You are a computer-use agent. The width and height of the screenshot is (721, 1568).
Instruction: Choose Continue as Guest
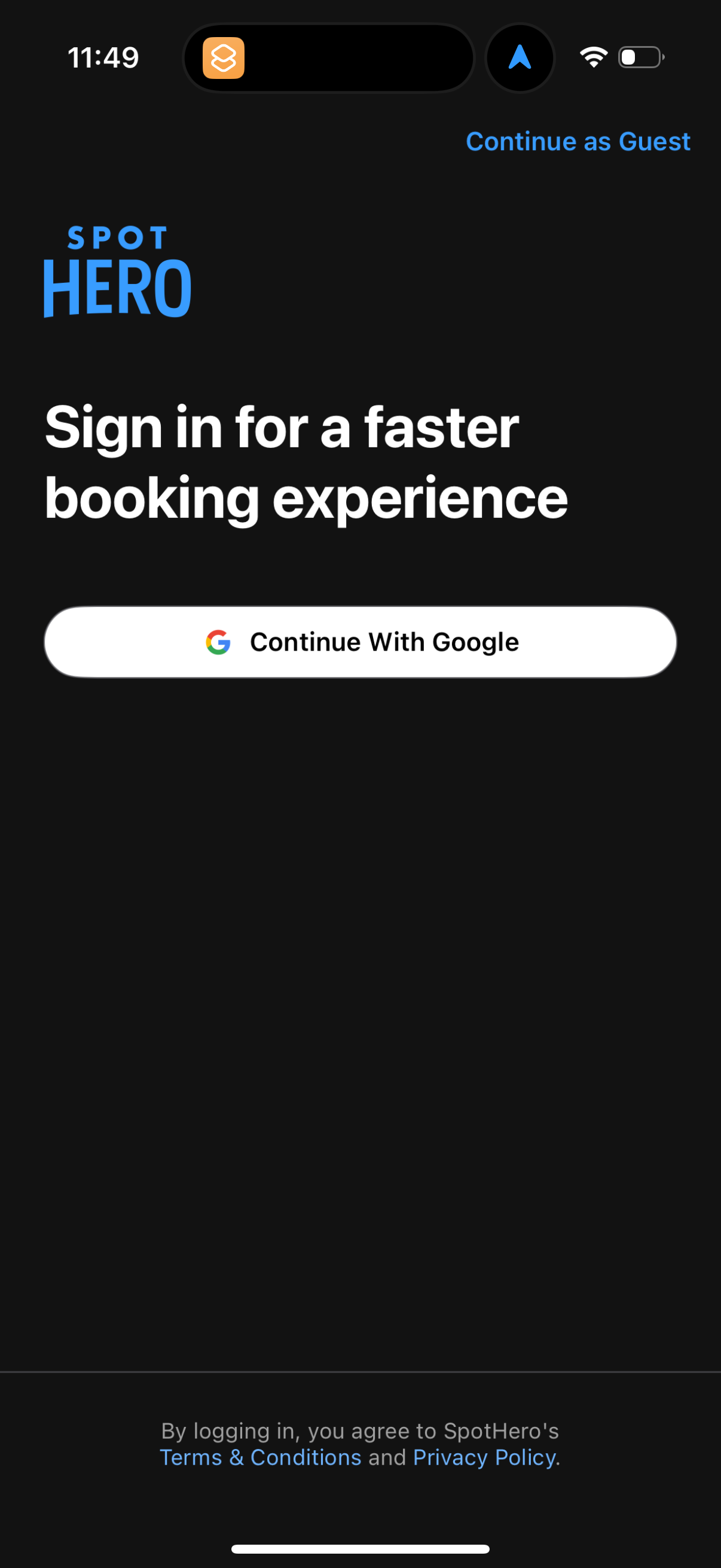pos(578,141)
